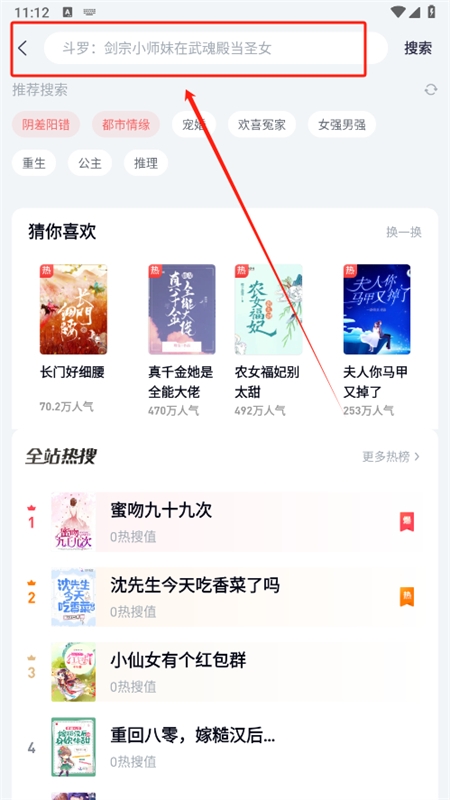The width and height of the screenshot is (450, 800).
Task: Pick the 公主 tag
Action: [x=90, y=163]
